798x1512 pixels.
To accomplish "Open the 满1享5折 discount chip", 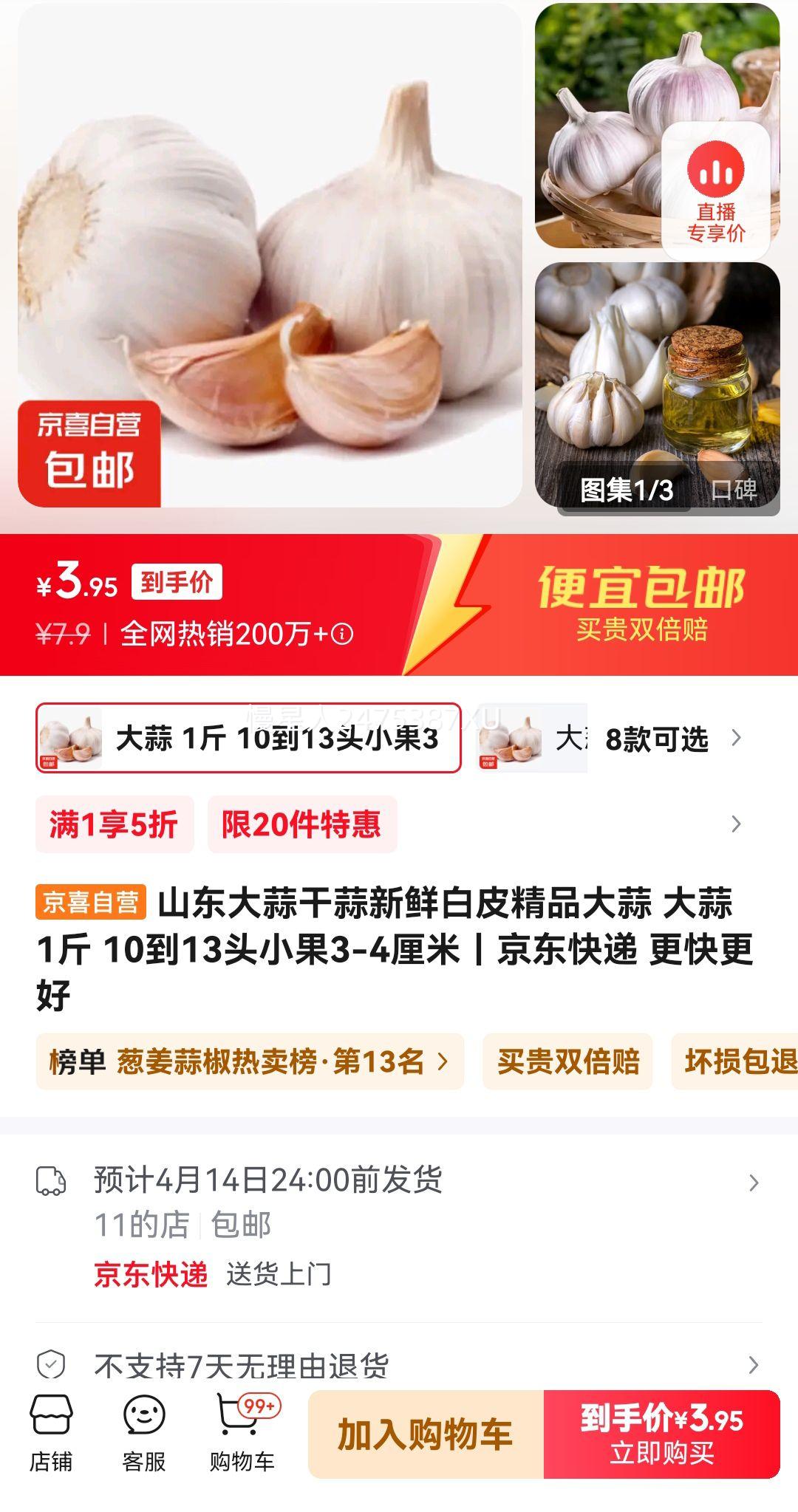I will 114,824.
